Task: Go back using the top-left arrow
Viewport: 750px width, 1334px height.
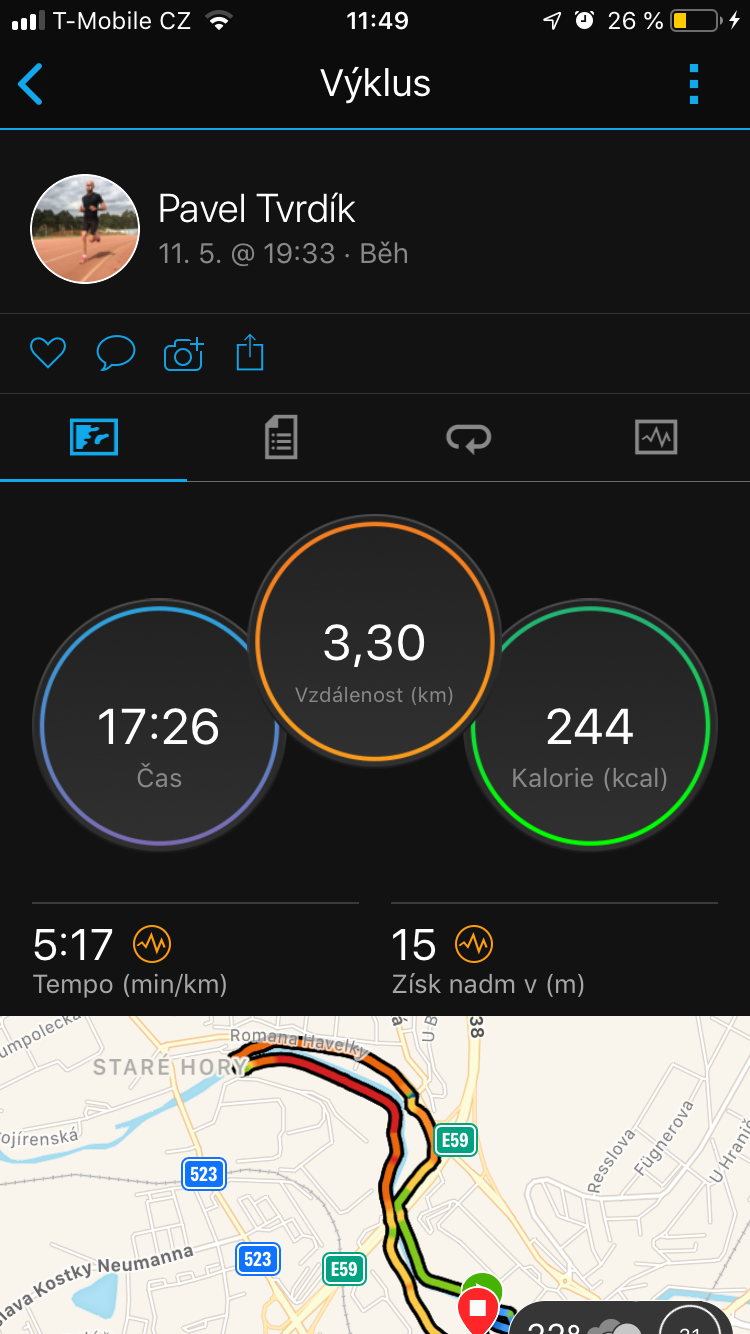Action: tap(31, 84)
